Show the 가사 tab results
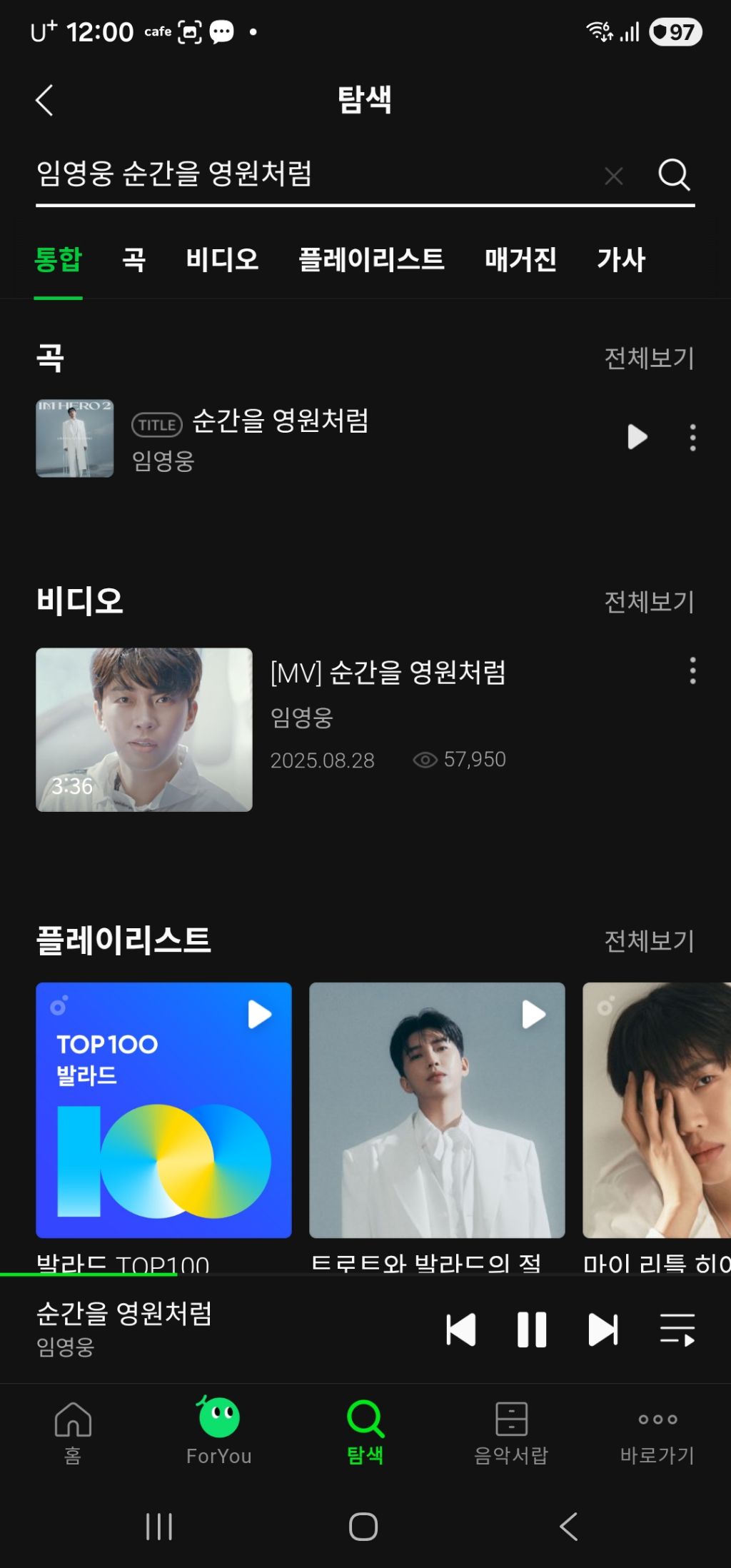The height and width of the screenshot is (1568, 731). [621, 259]
